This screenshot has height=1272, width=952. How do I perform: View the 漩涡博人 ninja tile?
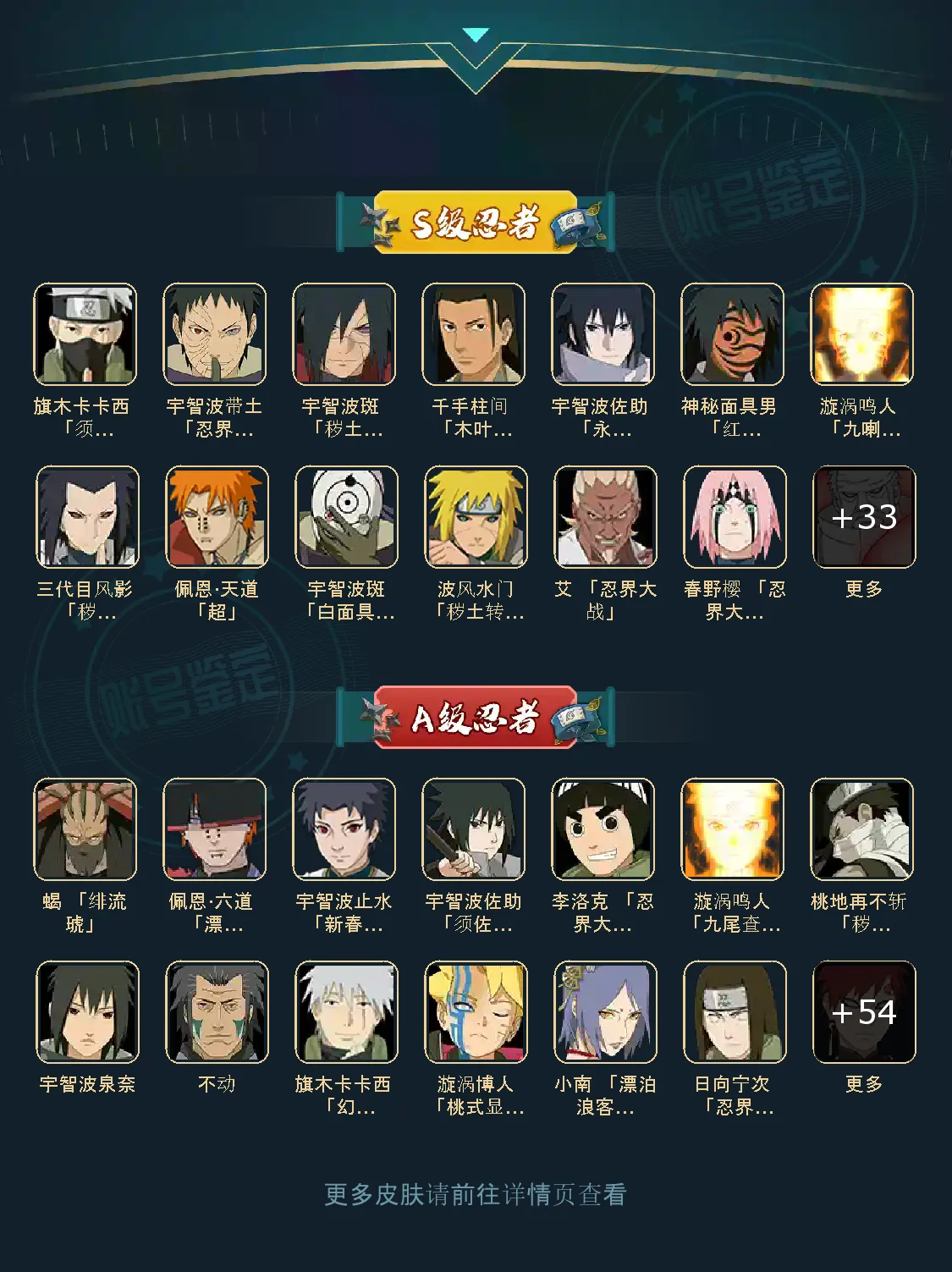coord(476,1012)
